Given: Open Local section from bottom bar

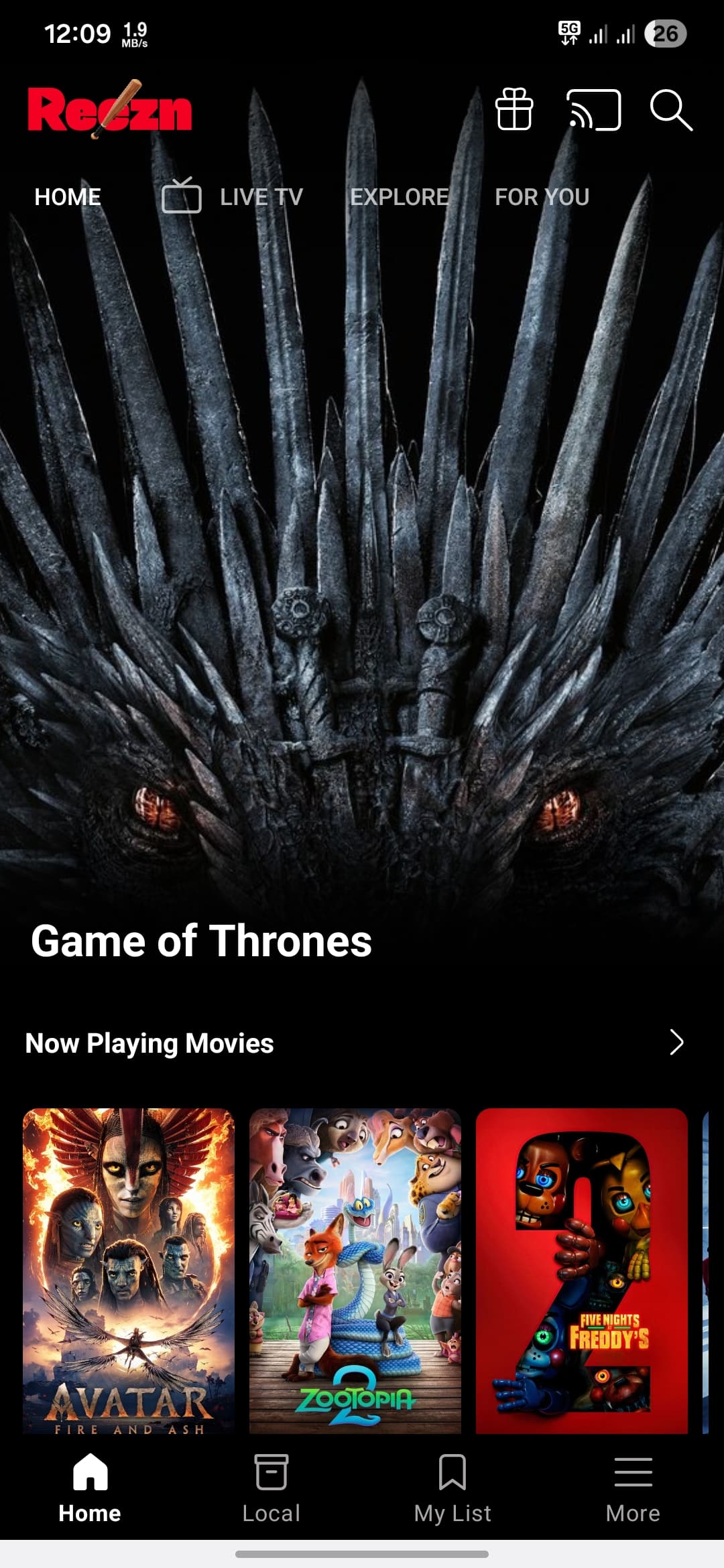Looking at the screenshot, I should 271,1490.
